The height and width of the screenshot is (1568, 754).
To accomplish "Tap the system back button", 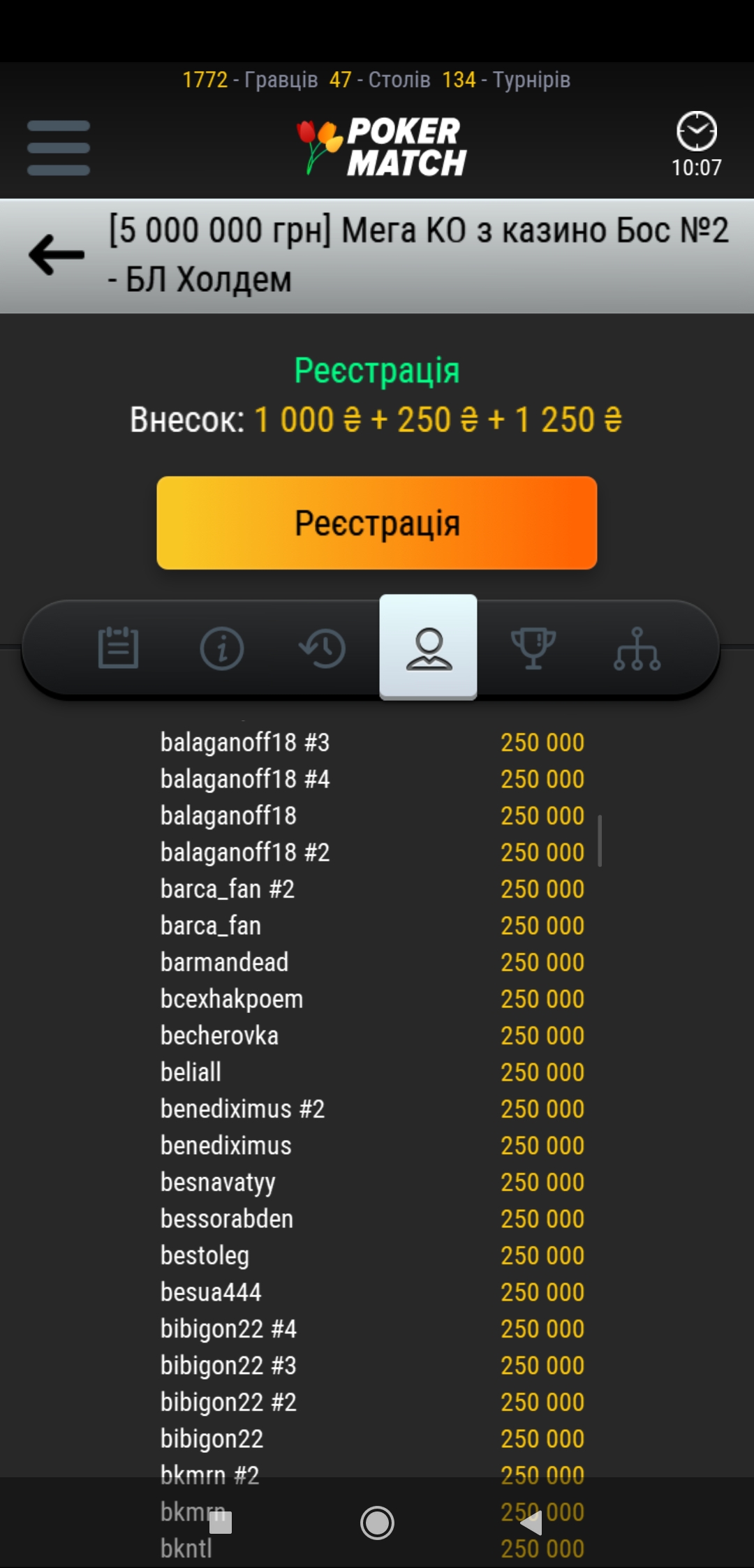I will tap(531, 1523).
